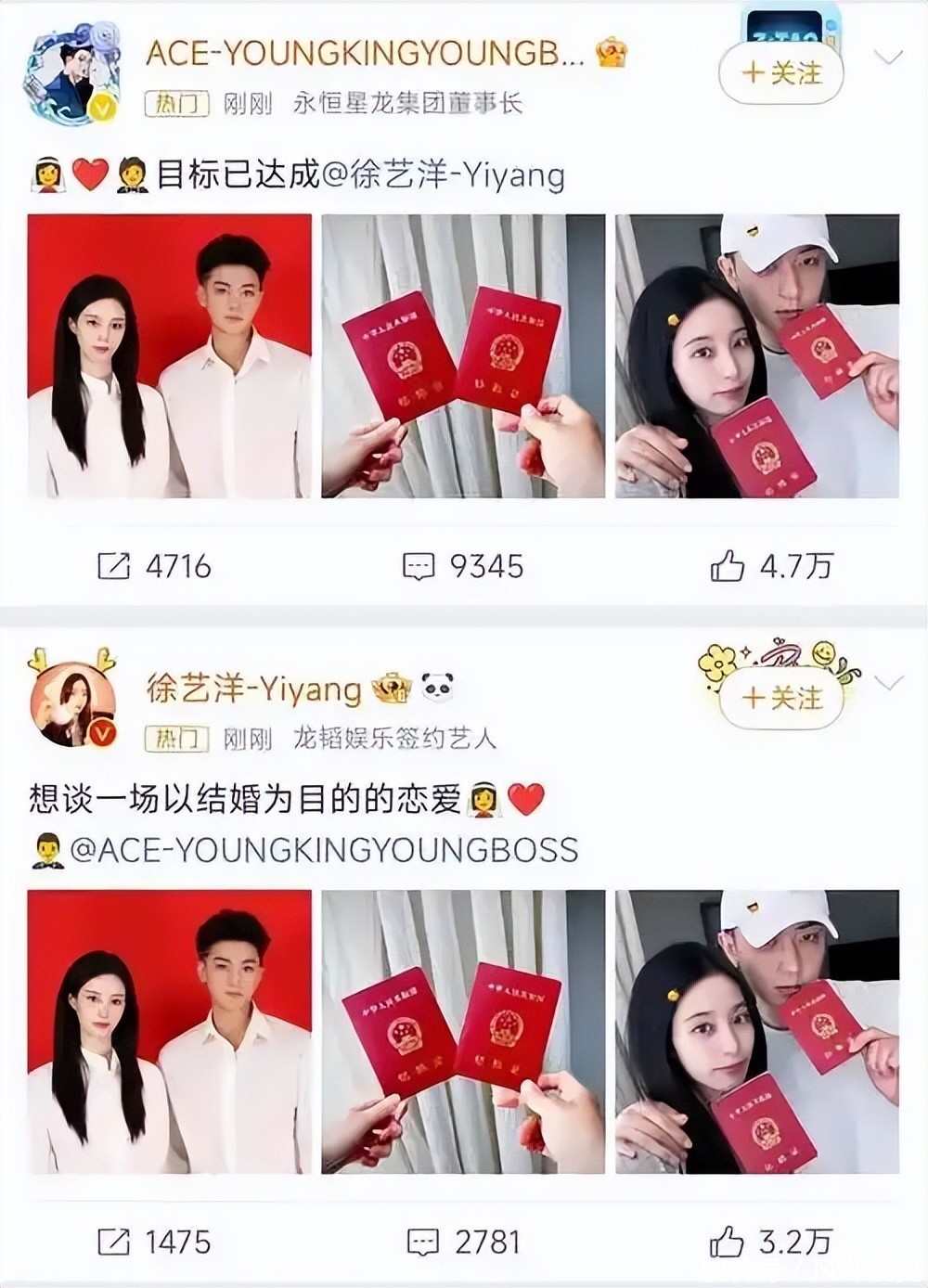Open comments on the post with 2781 comments
This screenshot has width=928, height=1288.
(x=462, y=1242)
